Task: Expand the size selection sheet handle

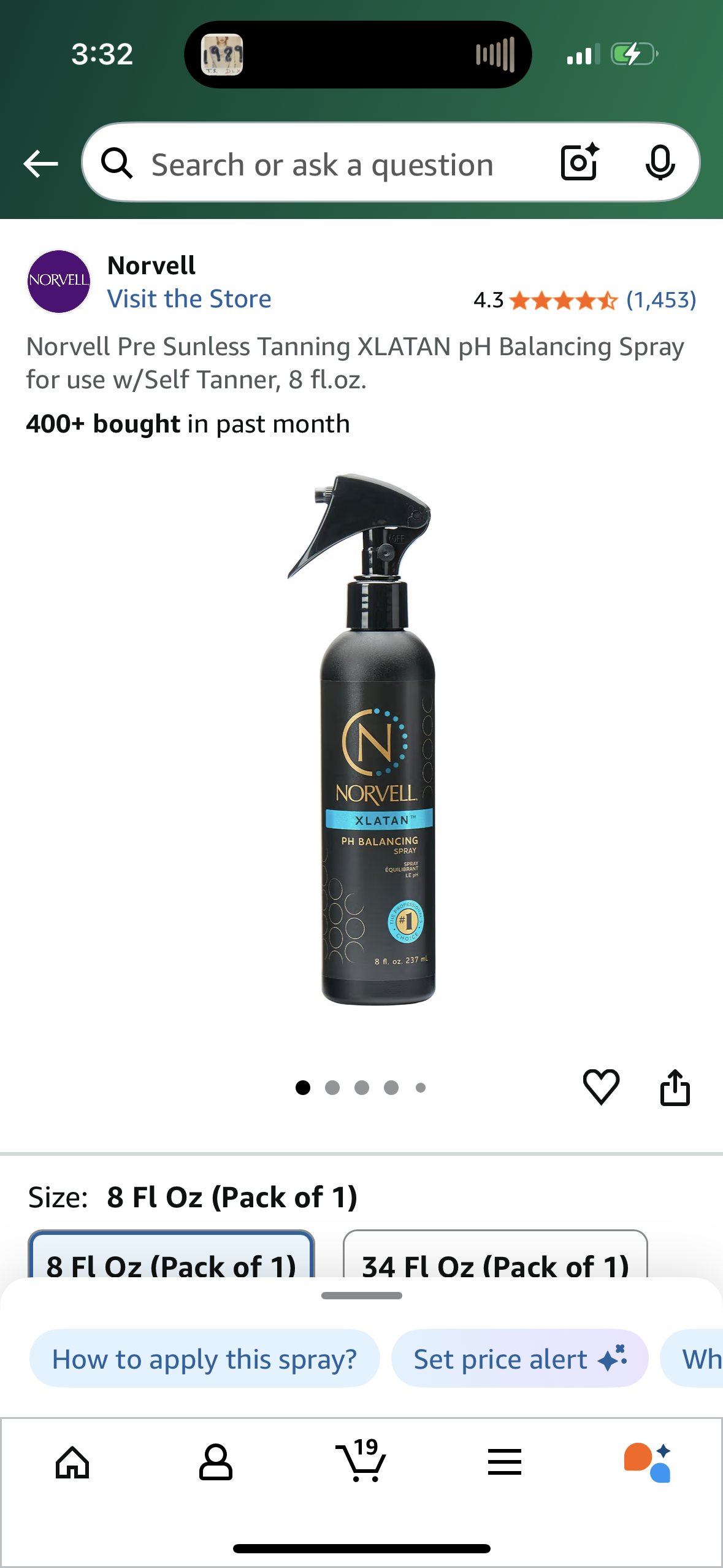Action: click(x=361, y=1294)
